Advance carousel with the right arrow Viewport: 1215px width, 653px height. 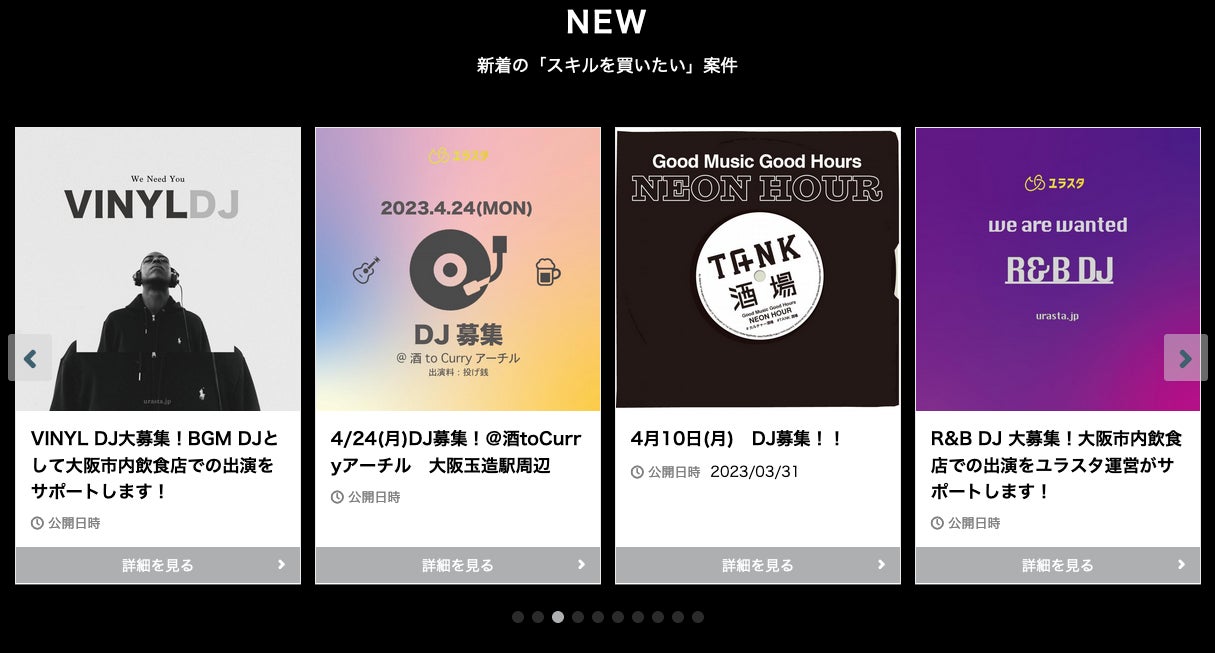(1185, 358)
